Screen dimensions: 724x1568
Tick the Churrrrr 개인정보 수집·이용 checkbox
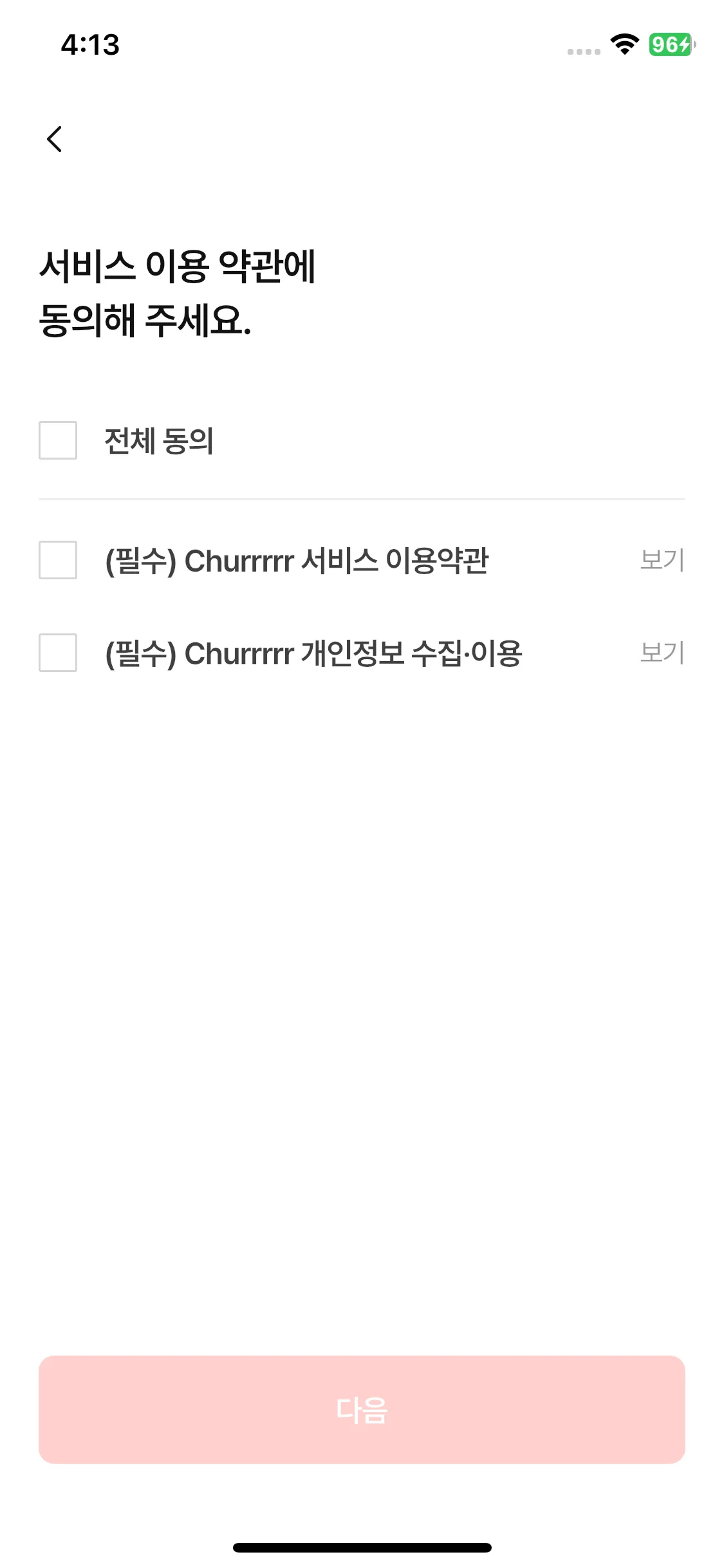pyautogui.click(x=58, y=653)
